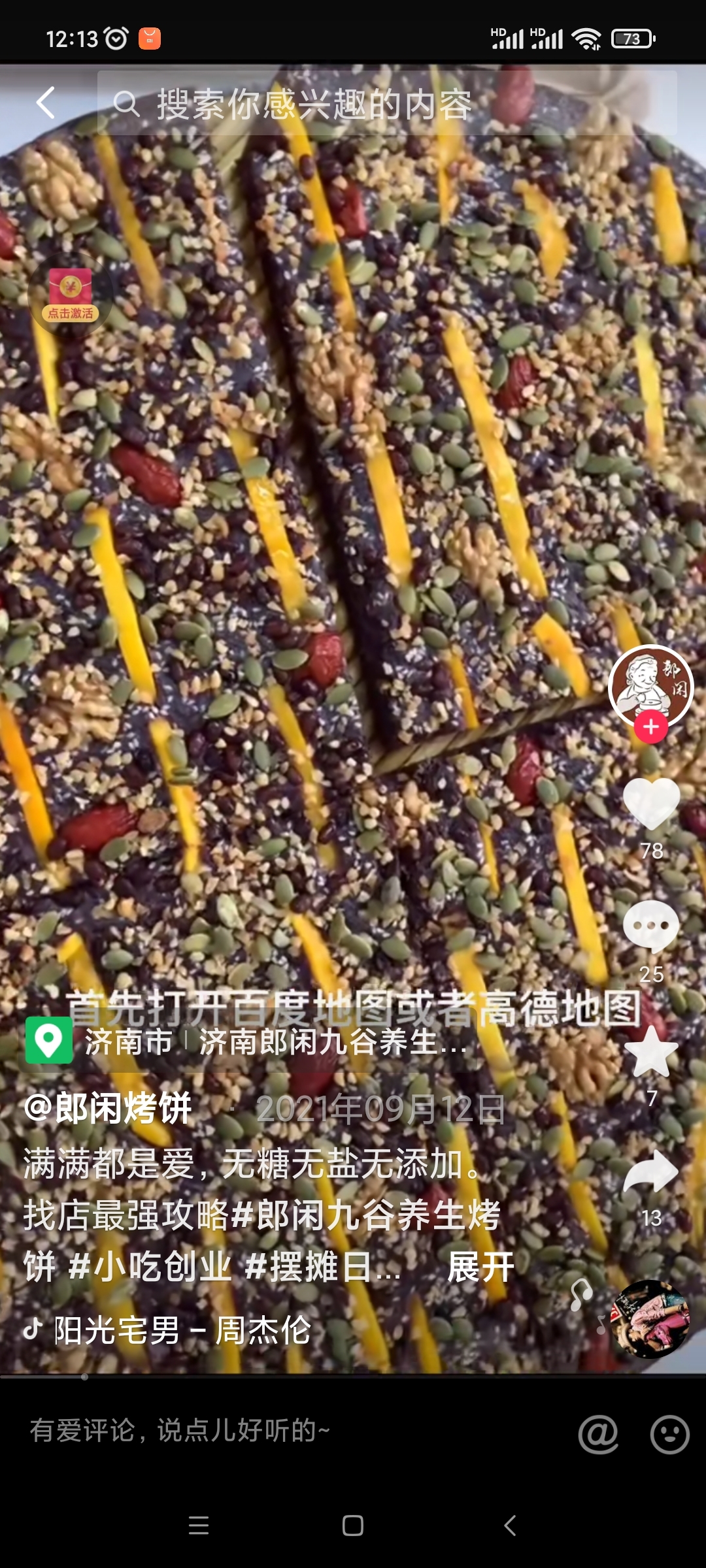This screenshot has height=1568, width=706.
Task: Share this video with the arrow icon
Action: [x=651, y=1173]
